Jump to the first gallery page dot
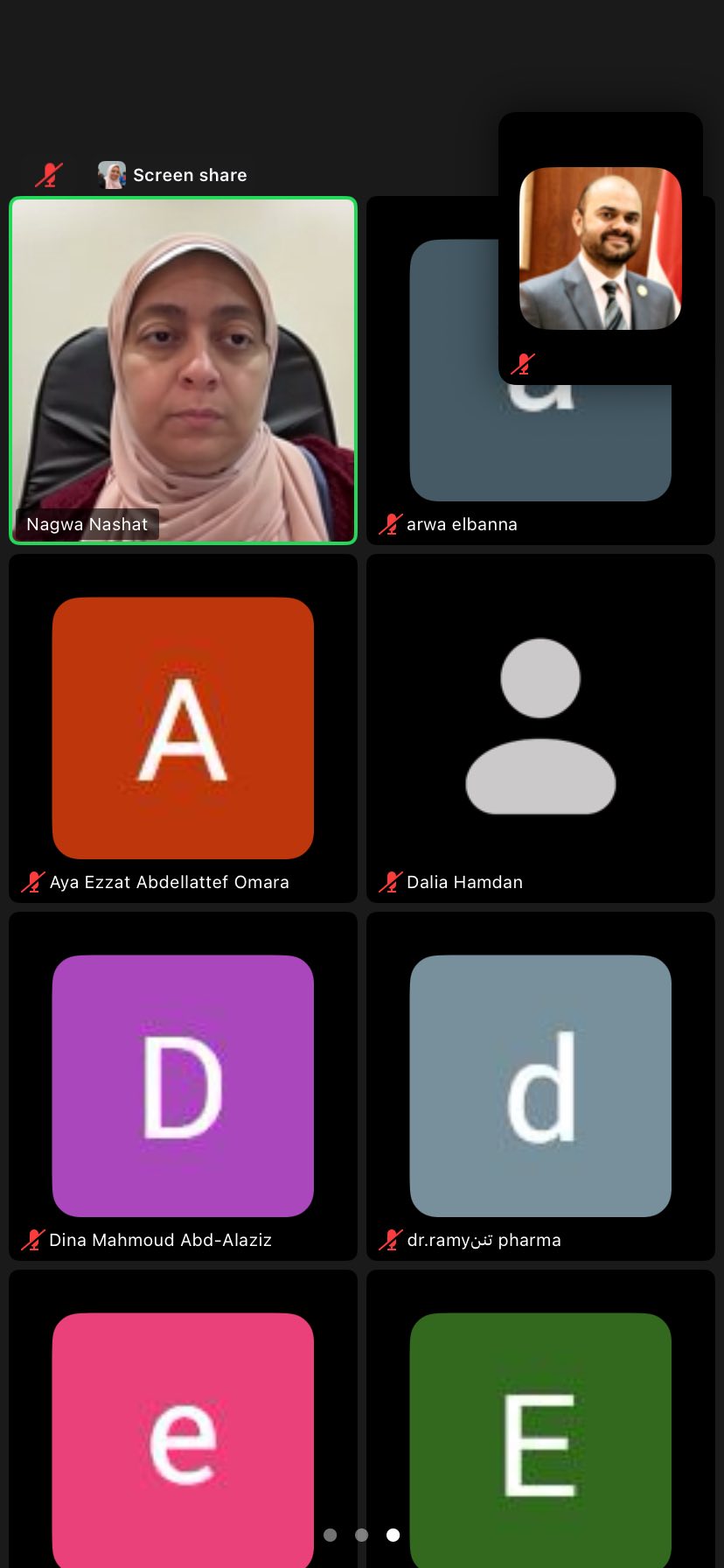This screenshot has width=724, height=1568. coord(330,1535)
